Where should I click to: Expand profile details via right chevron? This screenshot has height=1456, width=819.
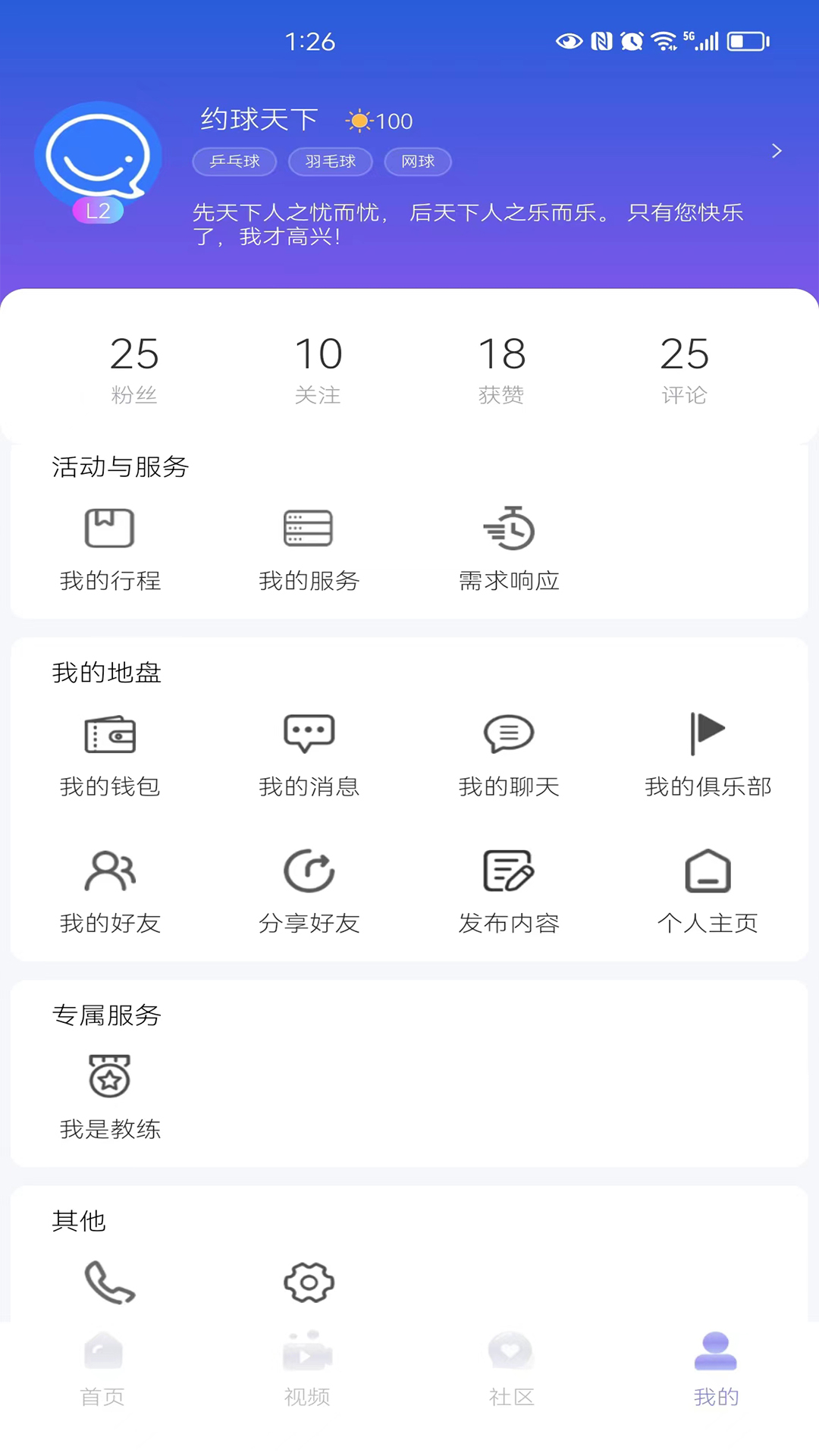click(x=776, y=151)
